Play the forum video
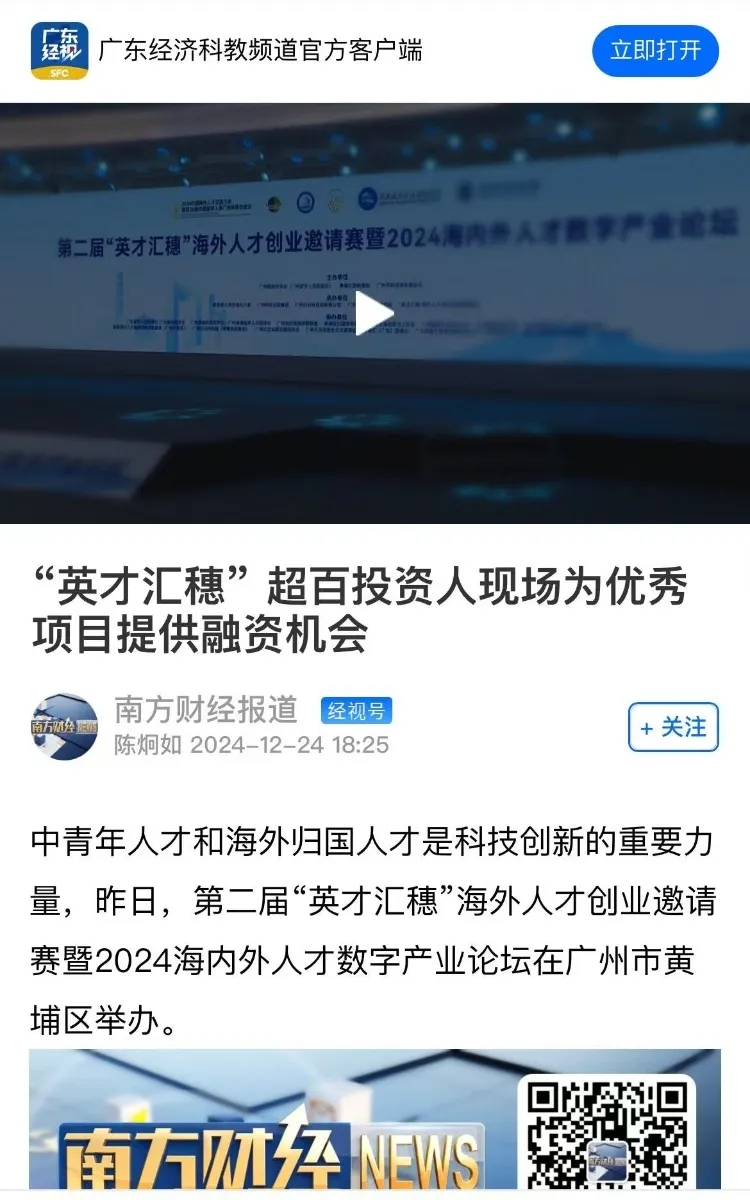The image size is (750, 1200). tap(375, 313)
